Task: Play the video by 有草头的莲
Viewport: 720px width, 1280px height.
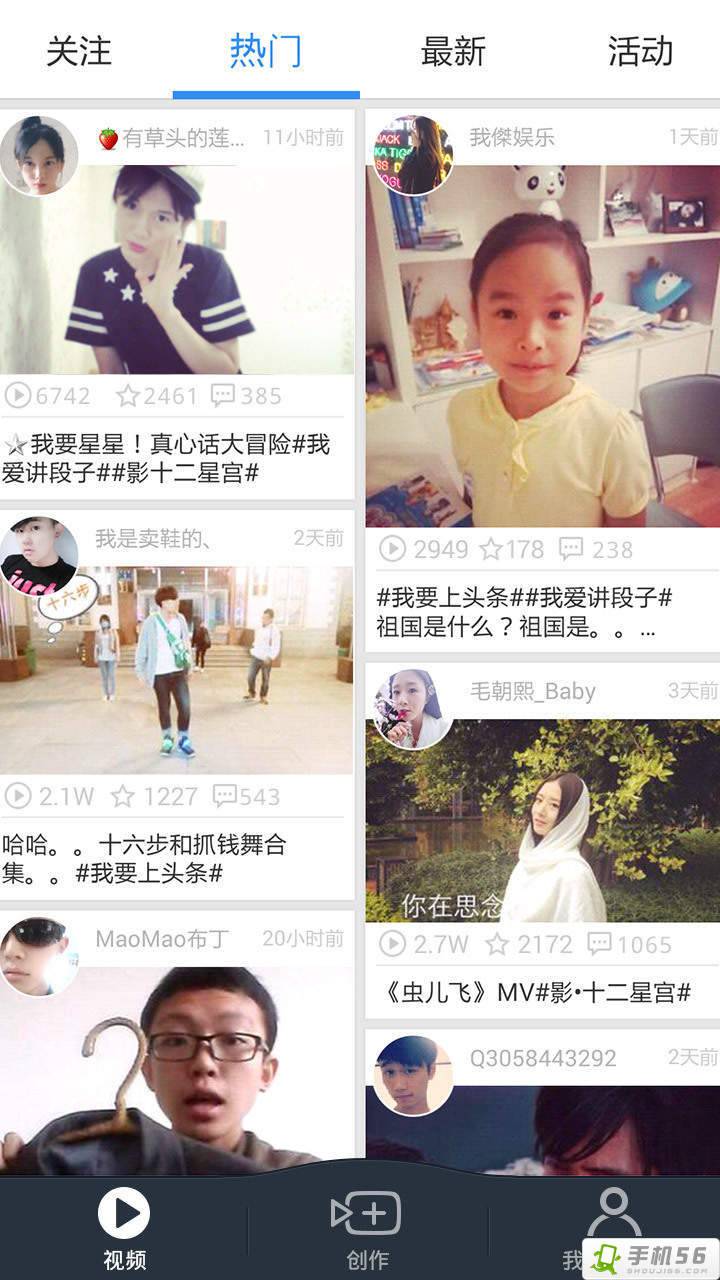Action: click(178, 270)
